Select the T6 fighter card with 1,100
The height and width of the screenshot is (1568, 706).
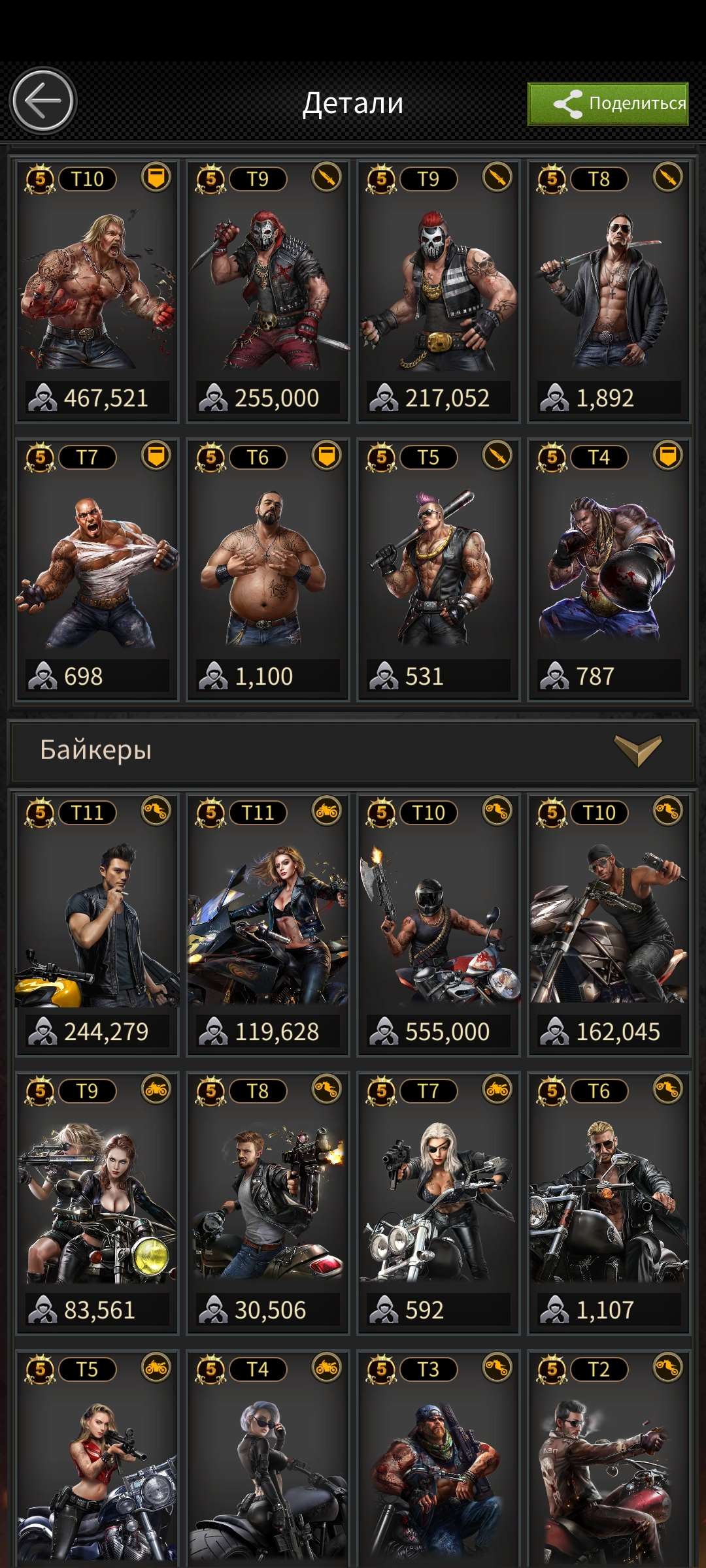point(267,569)
